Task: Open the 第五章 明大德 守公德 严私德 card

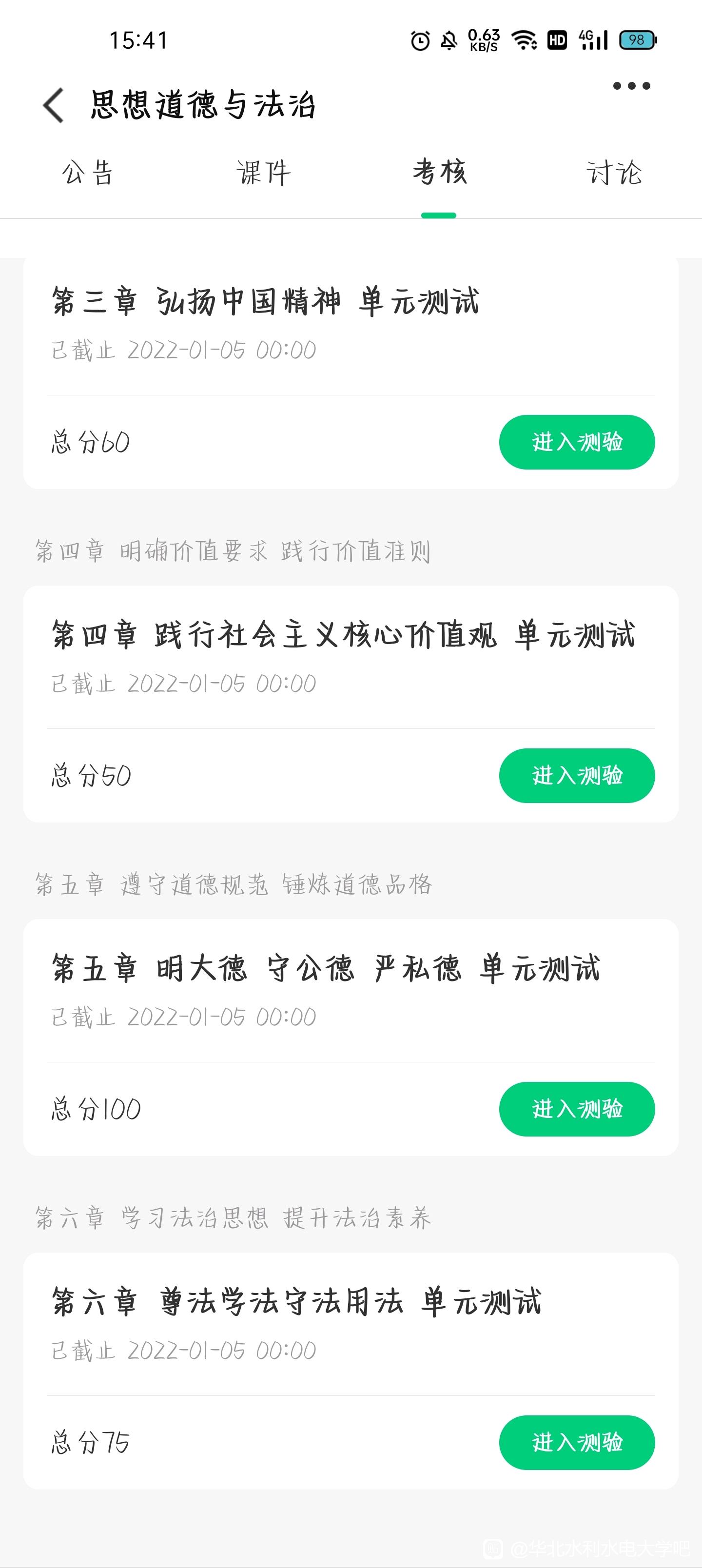Action: click(x=351, y=1037)
